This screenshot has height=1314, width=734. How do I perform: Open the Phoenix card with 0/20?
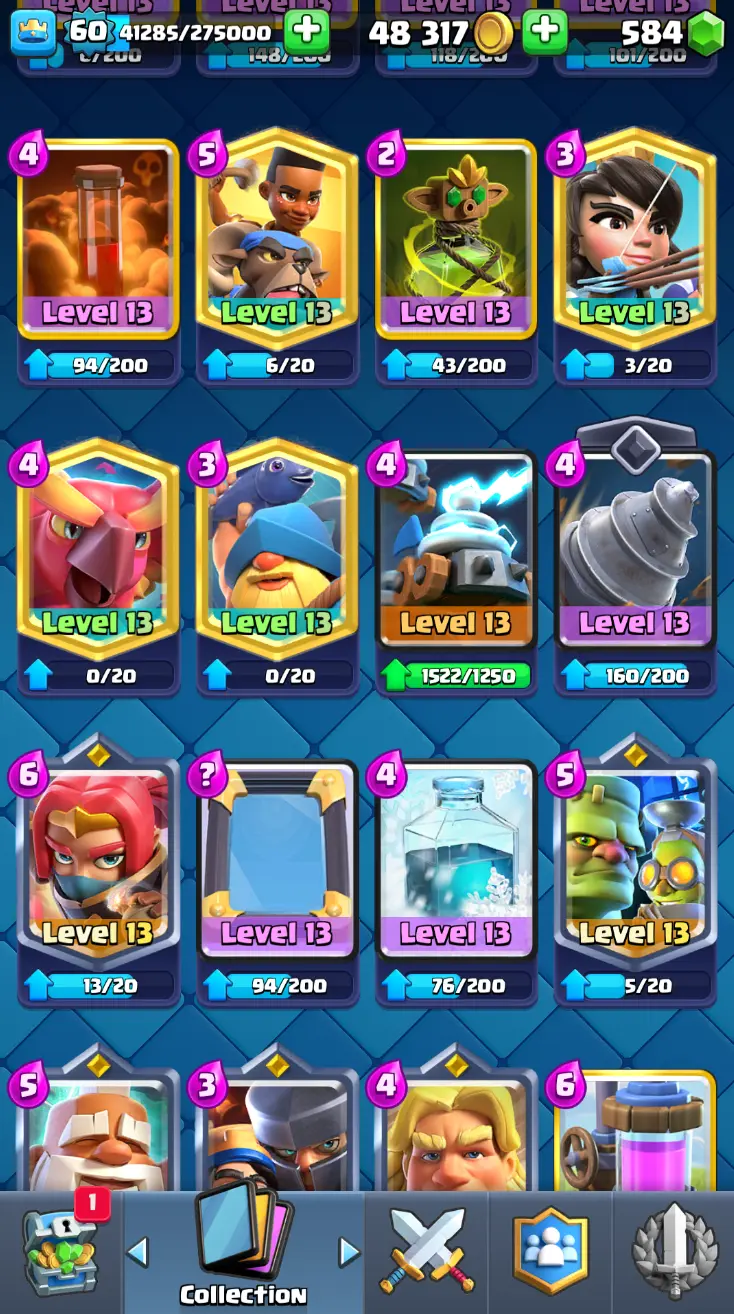pos(98,550)
